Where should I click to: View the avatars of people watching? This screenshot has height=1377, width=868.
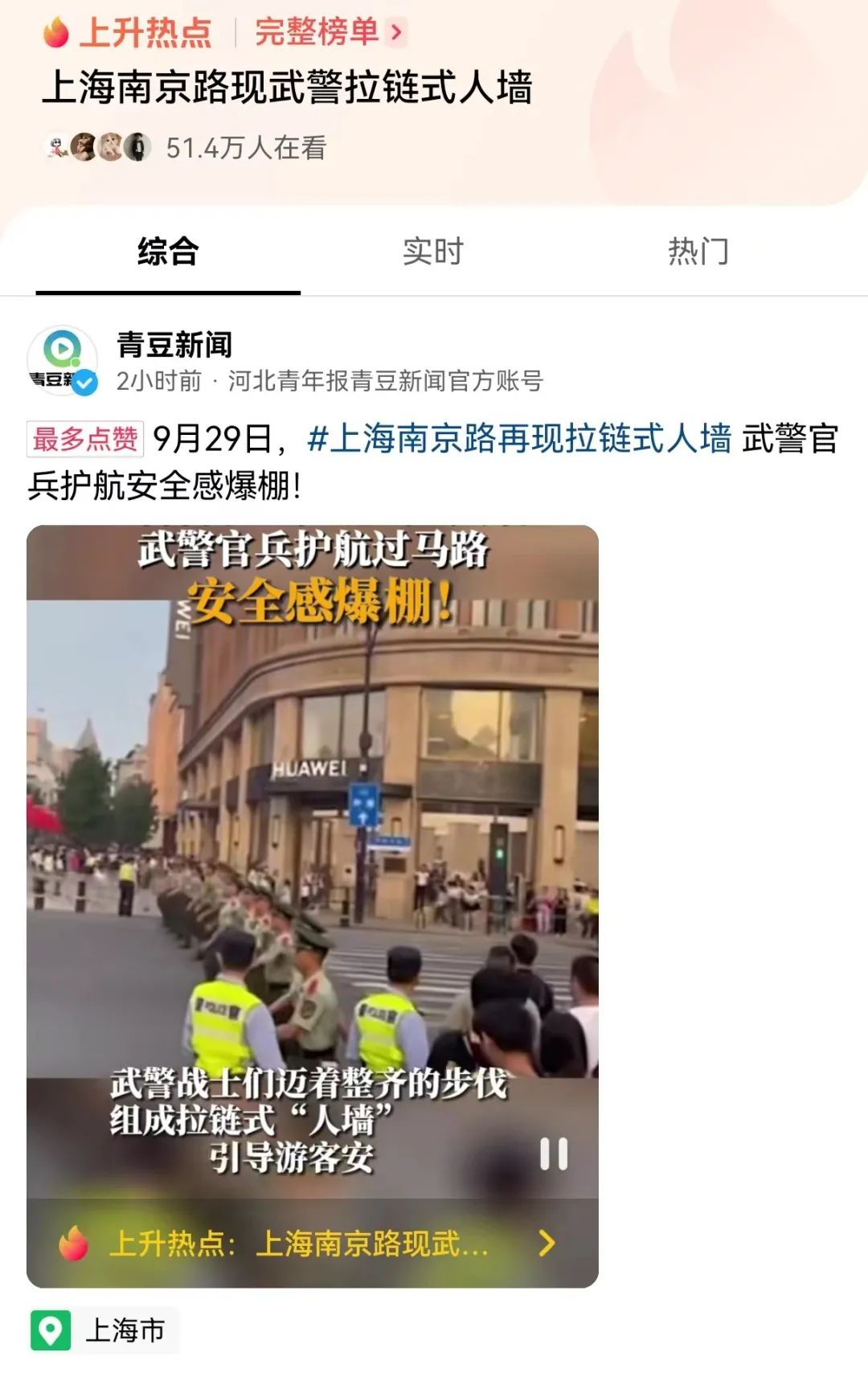98,148
